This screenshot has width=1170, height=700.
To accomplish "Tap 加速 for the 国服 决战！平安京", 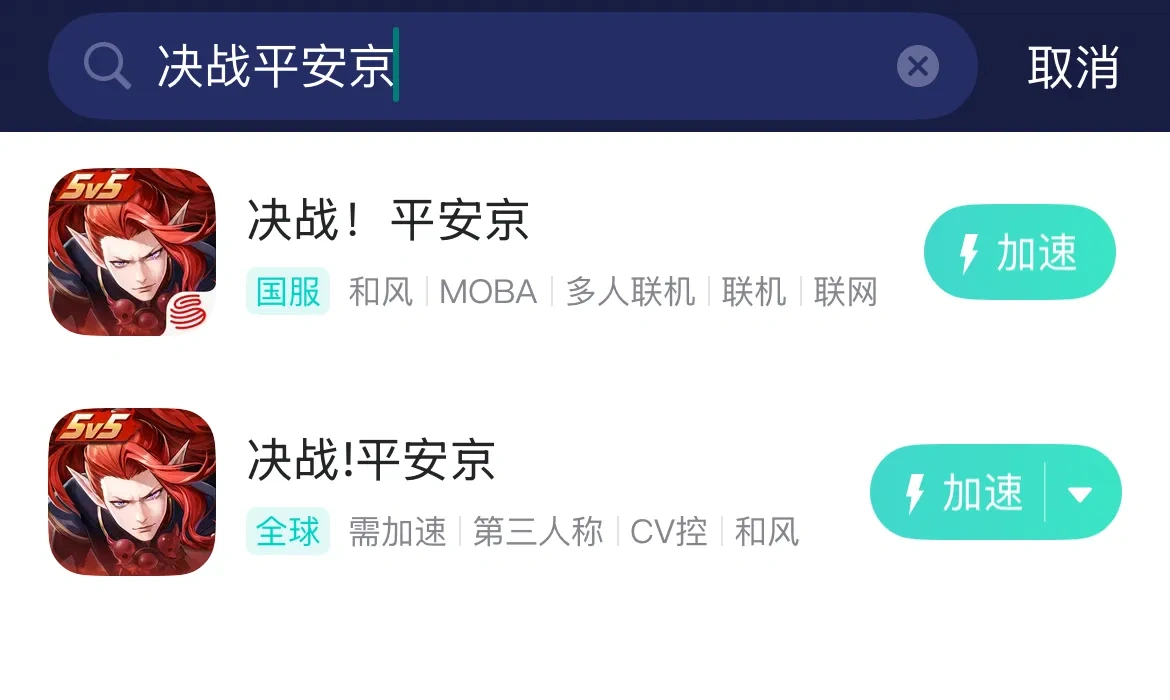I will [1019, 253].
